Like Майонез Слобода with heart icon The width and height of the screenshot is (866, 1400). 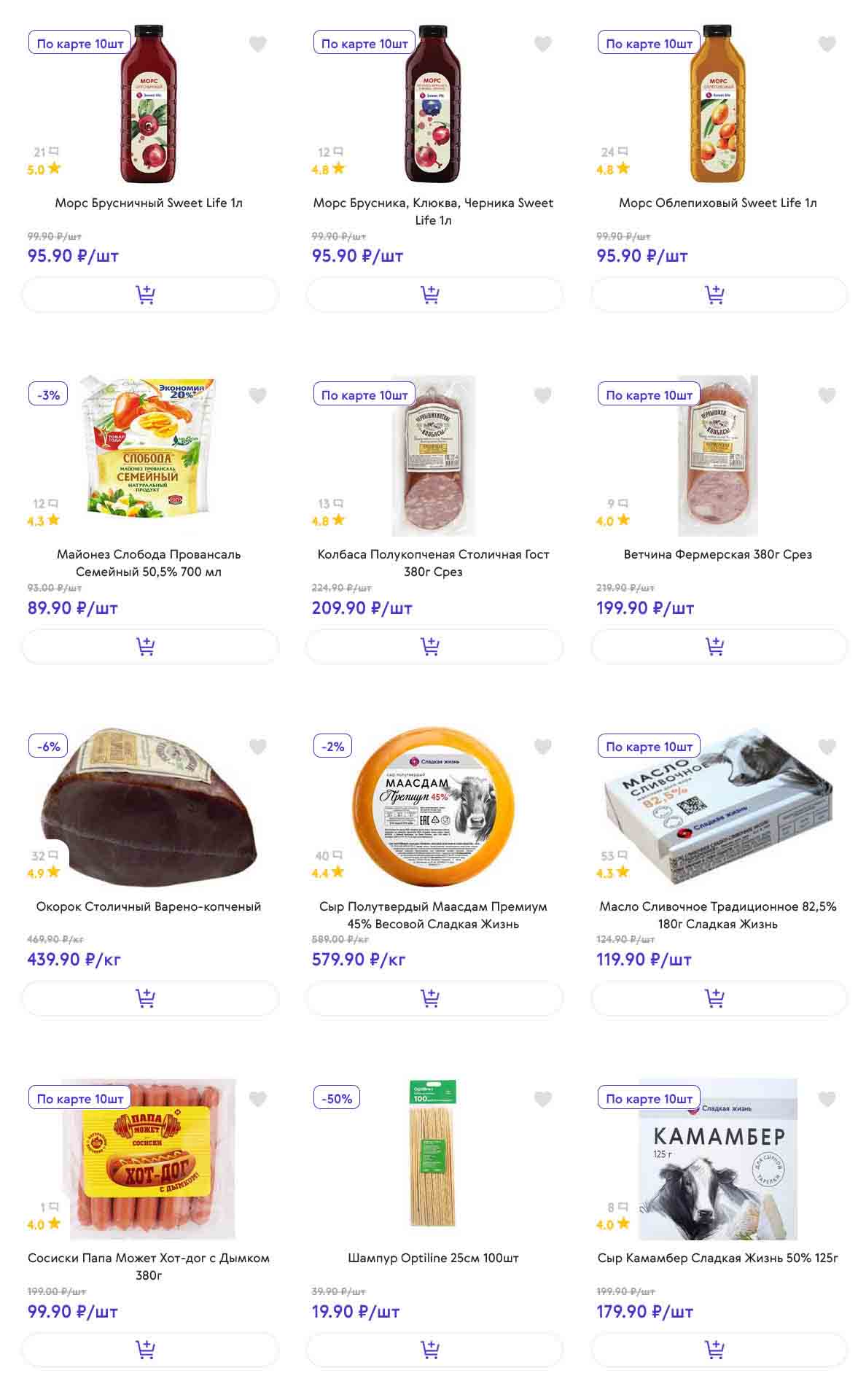coord(257,395)
